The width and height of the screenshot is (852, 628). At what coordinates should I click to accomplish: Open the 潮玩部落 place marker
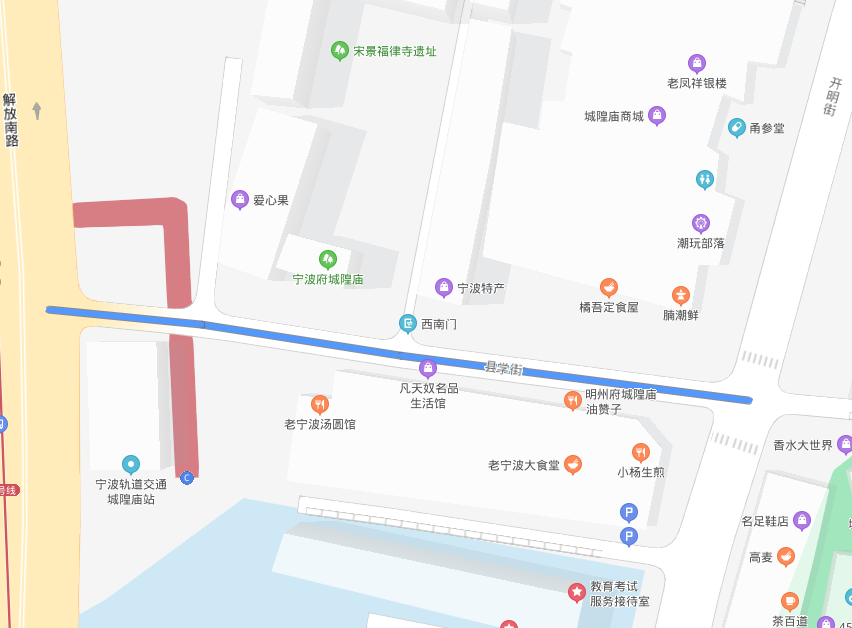tap(701, 223)
